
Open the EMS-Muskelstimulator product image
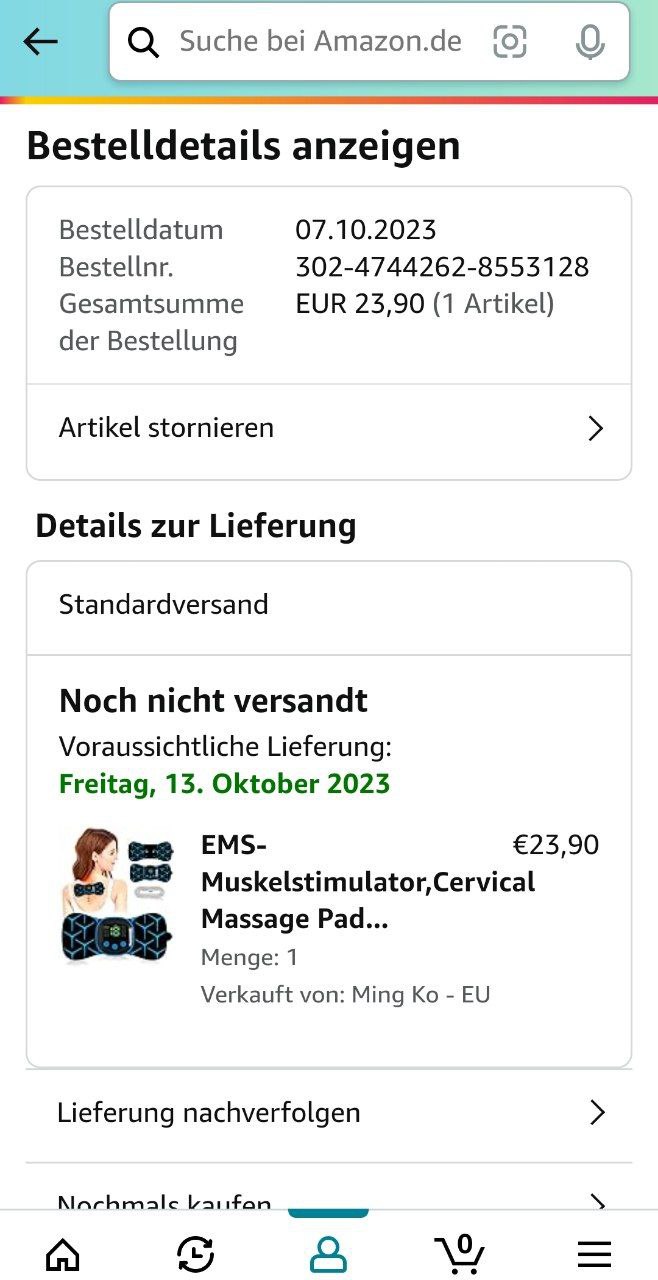pyautogui.click(x=116, y=896)
